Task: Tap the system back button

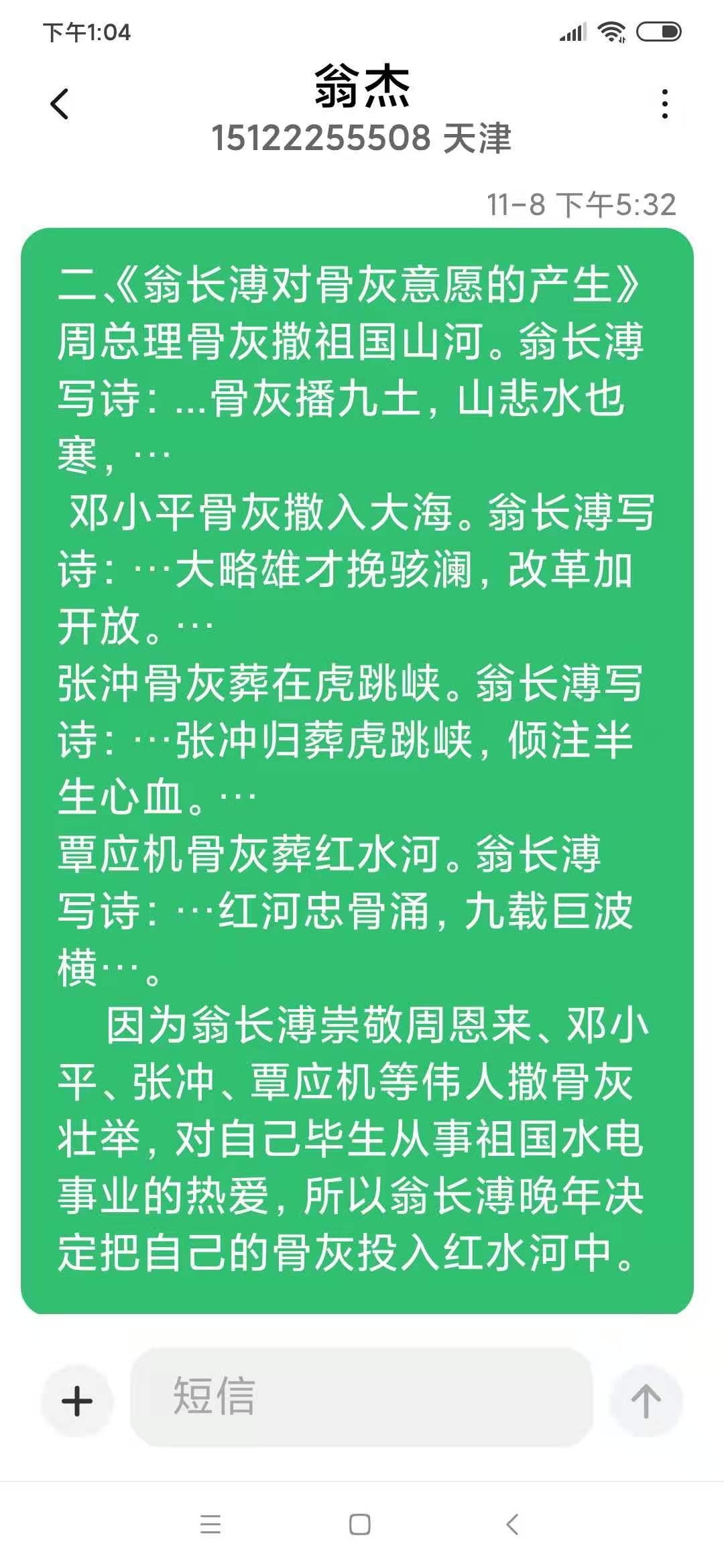Action: point(512,1524)
